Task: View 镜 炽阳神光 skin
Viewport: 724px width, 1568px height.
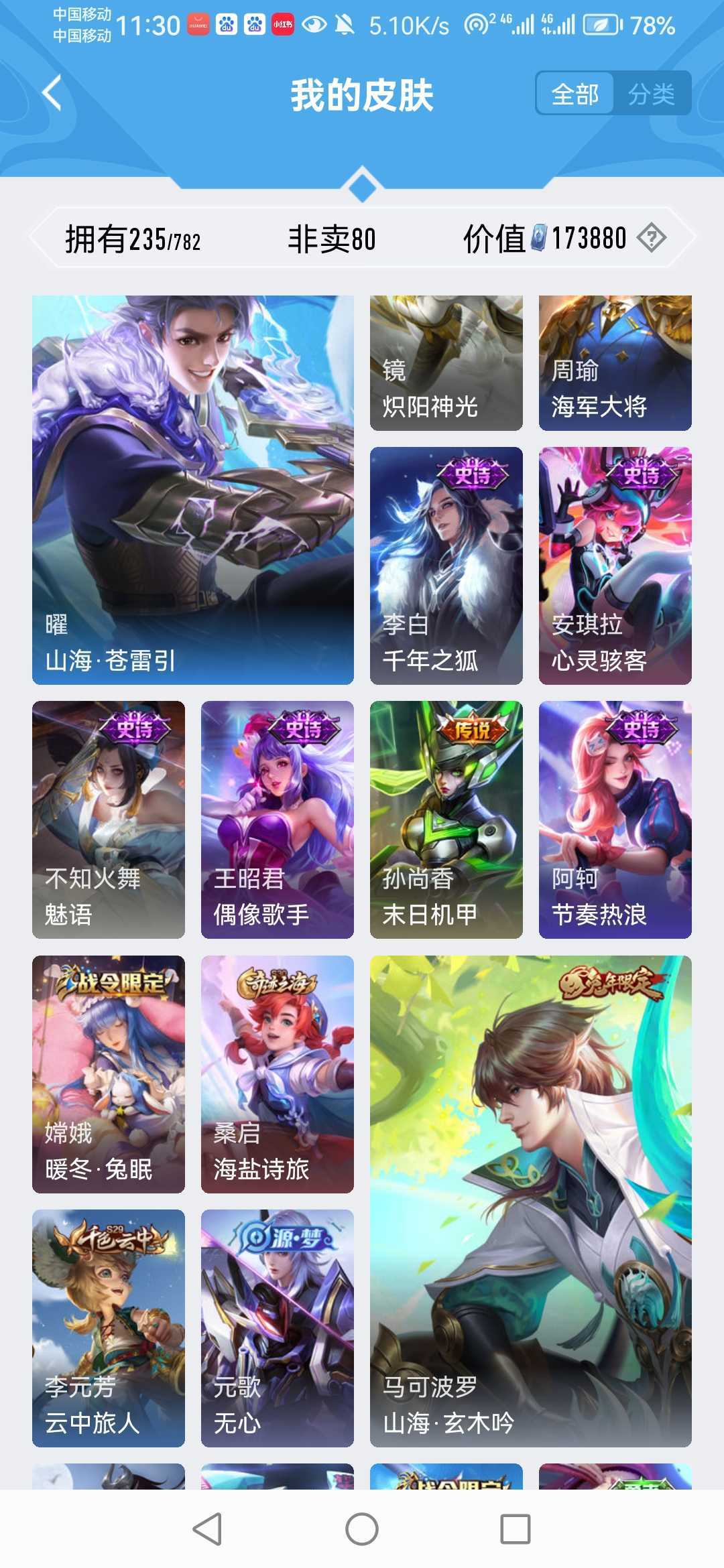Action: coord(446,363)
